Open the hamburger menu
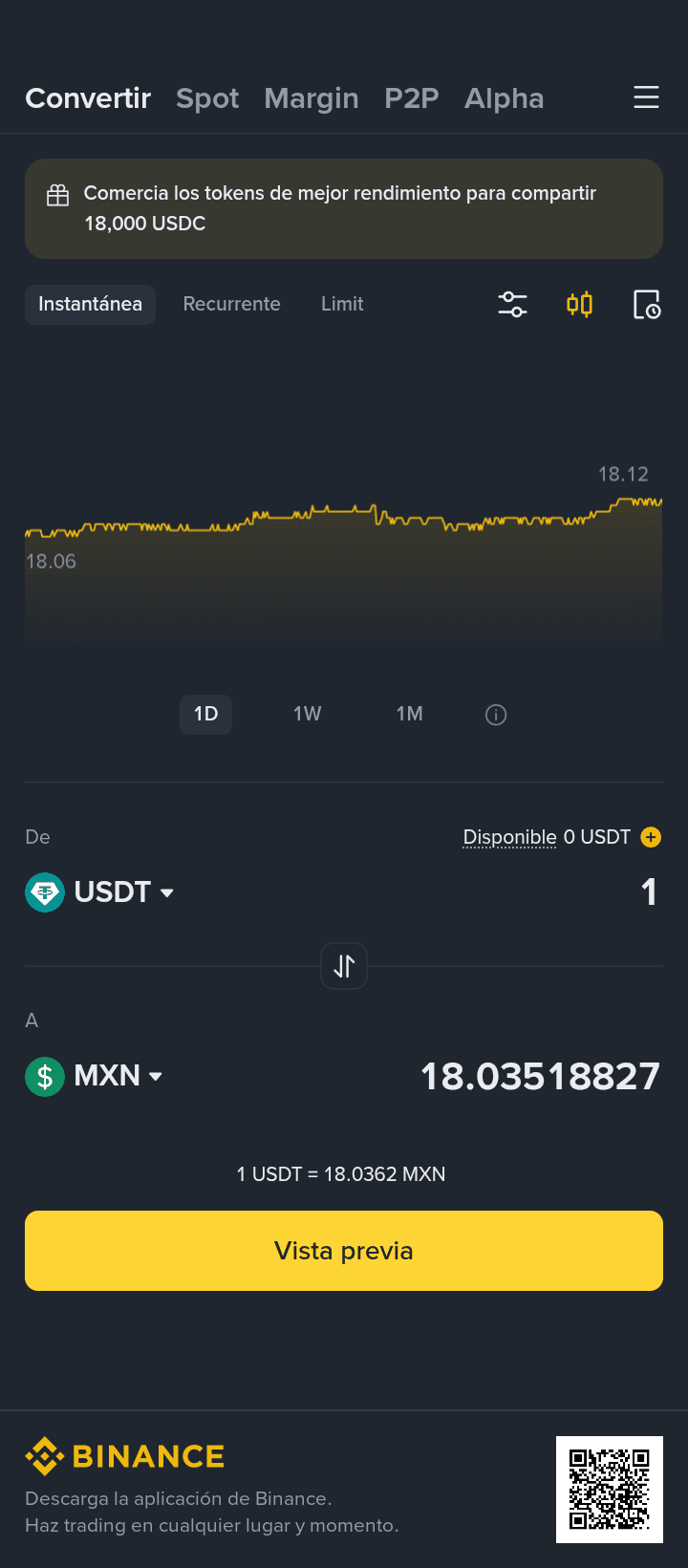The width and height of the screenshot is (688, 1568). pyautogui.click(x=646, y=97)
